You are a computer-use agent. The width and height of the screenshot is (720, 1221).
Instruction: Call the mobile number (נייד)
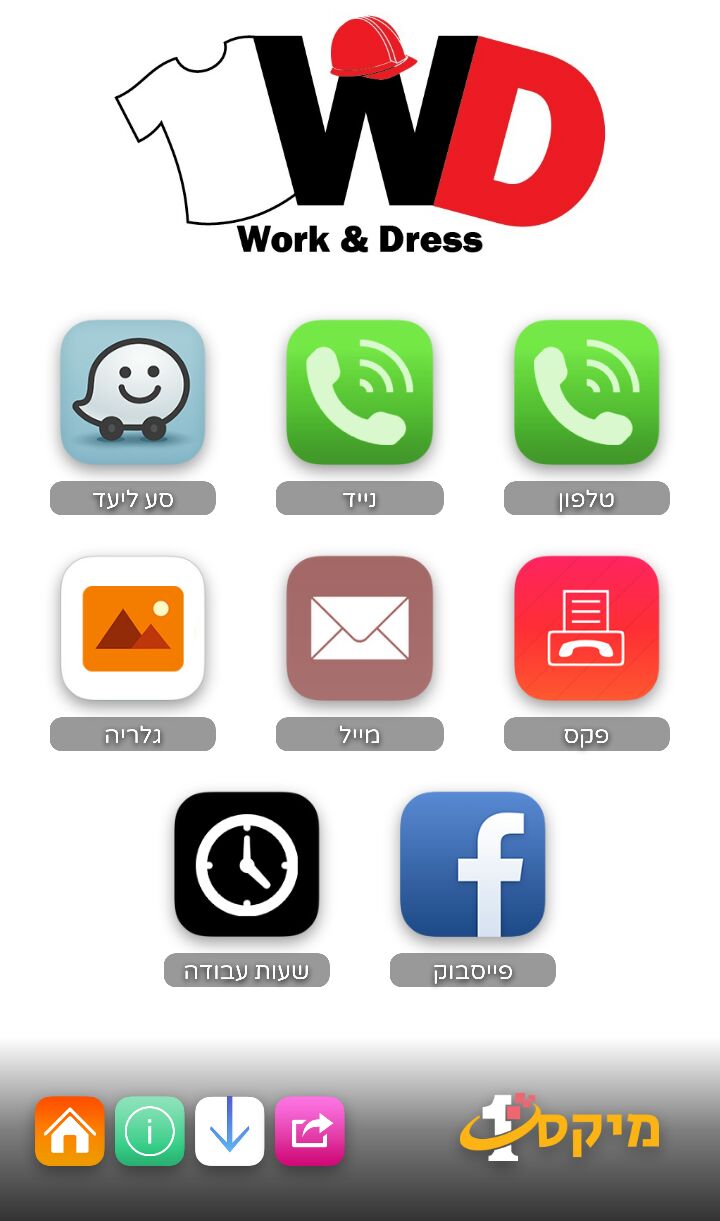tap(360, 392)
